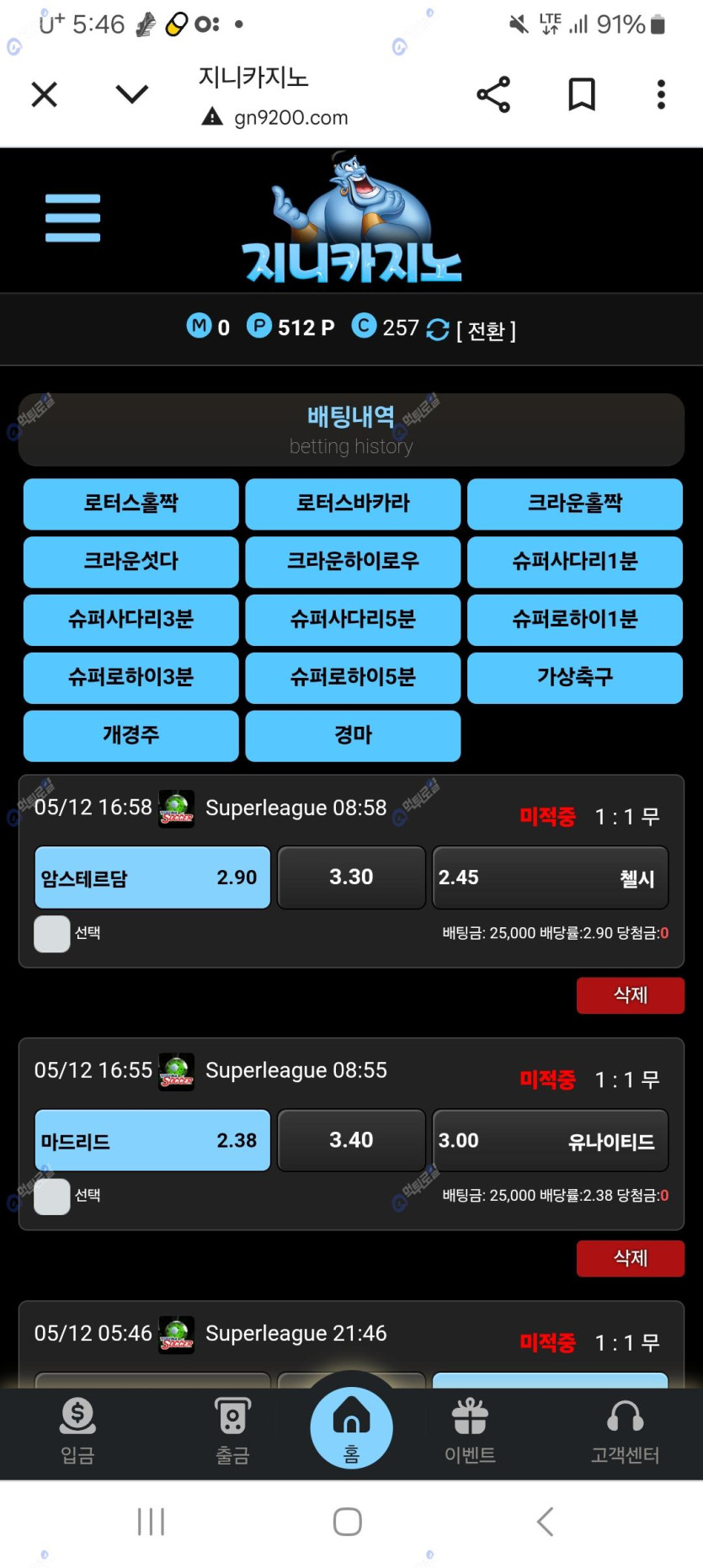Go to the 입금 deposit tab

pyautogui.click(x=77, y=1431)
